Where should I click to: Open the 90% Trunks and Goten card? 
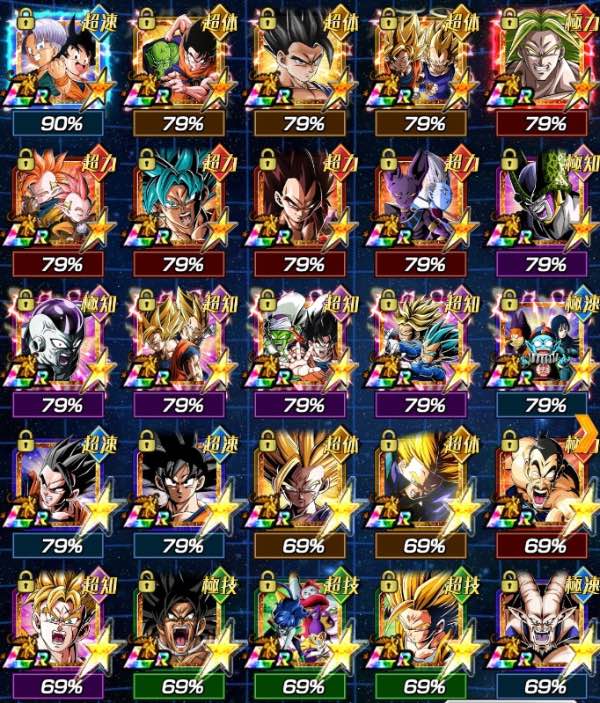pyautogui.click(x=60, y=60)
